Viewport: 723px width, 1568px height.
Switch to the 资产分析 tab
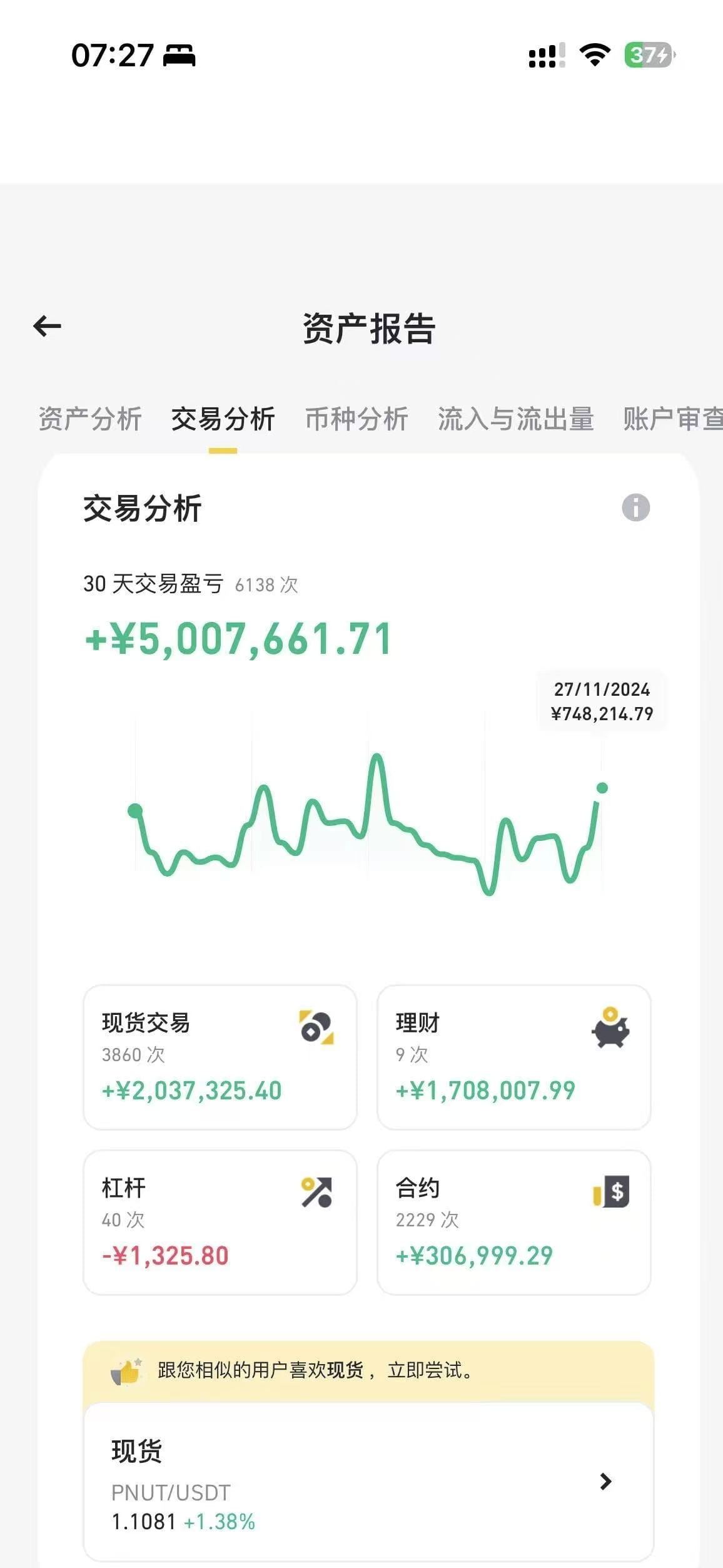pyautogui.click(x=90, y=419)
